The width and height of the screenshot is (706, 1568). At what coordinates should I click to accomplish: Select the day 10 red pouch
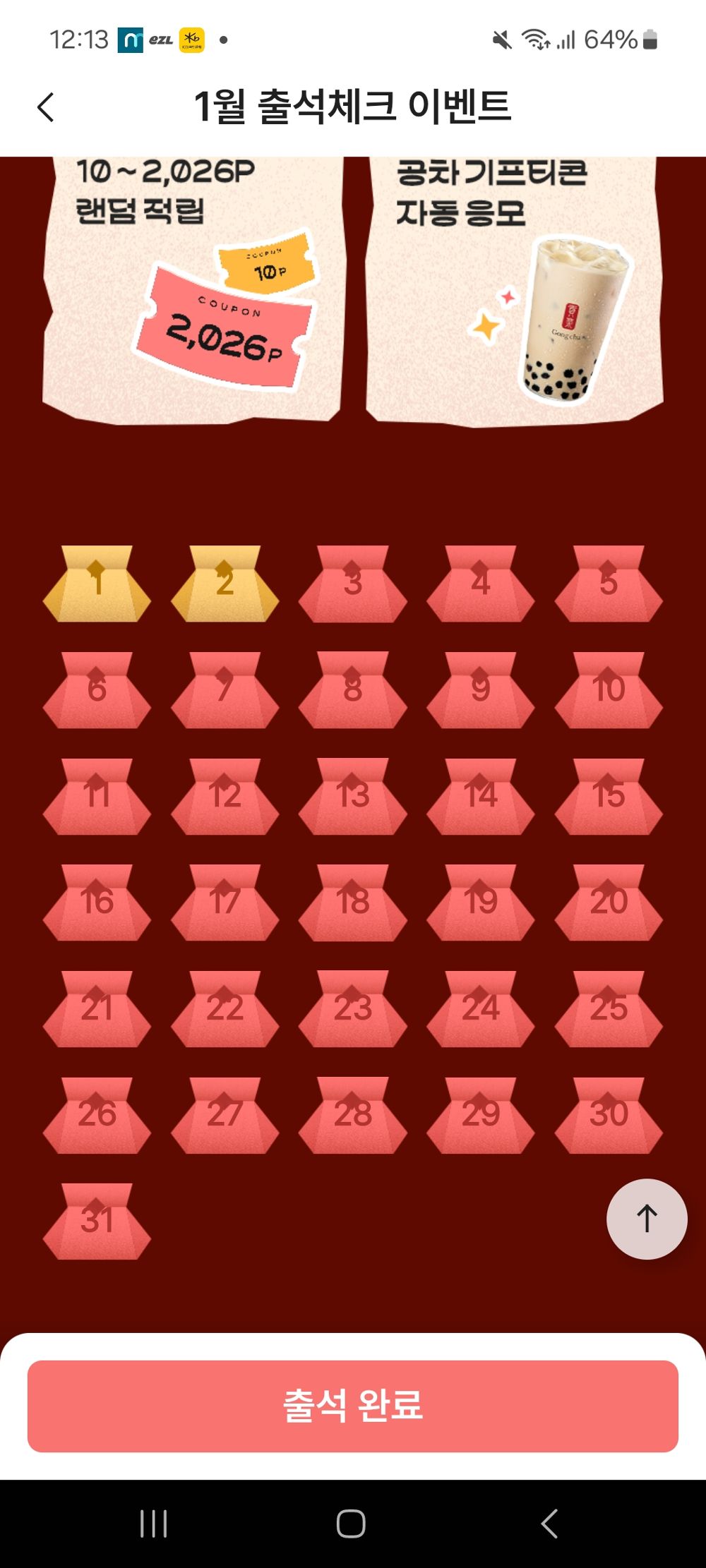pyautogui.click(x=609, y=691)
